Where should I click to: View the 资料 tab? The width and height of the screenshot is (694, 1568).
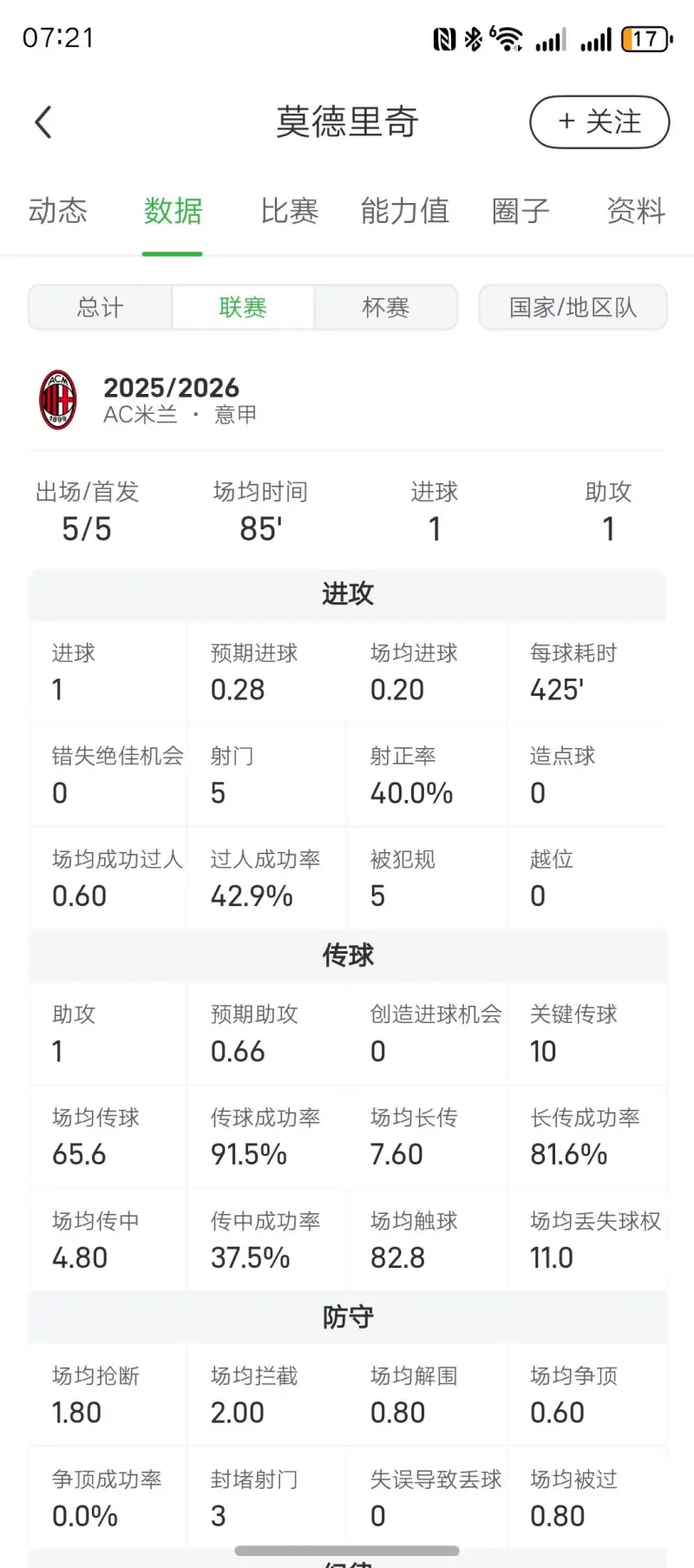(x=635, y=211)
